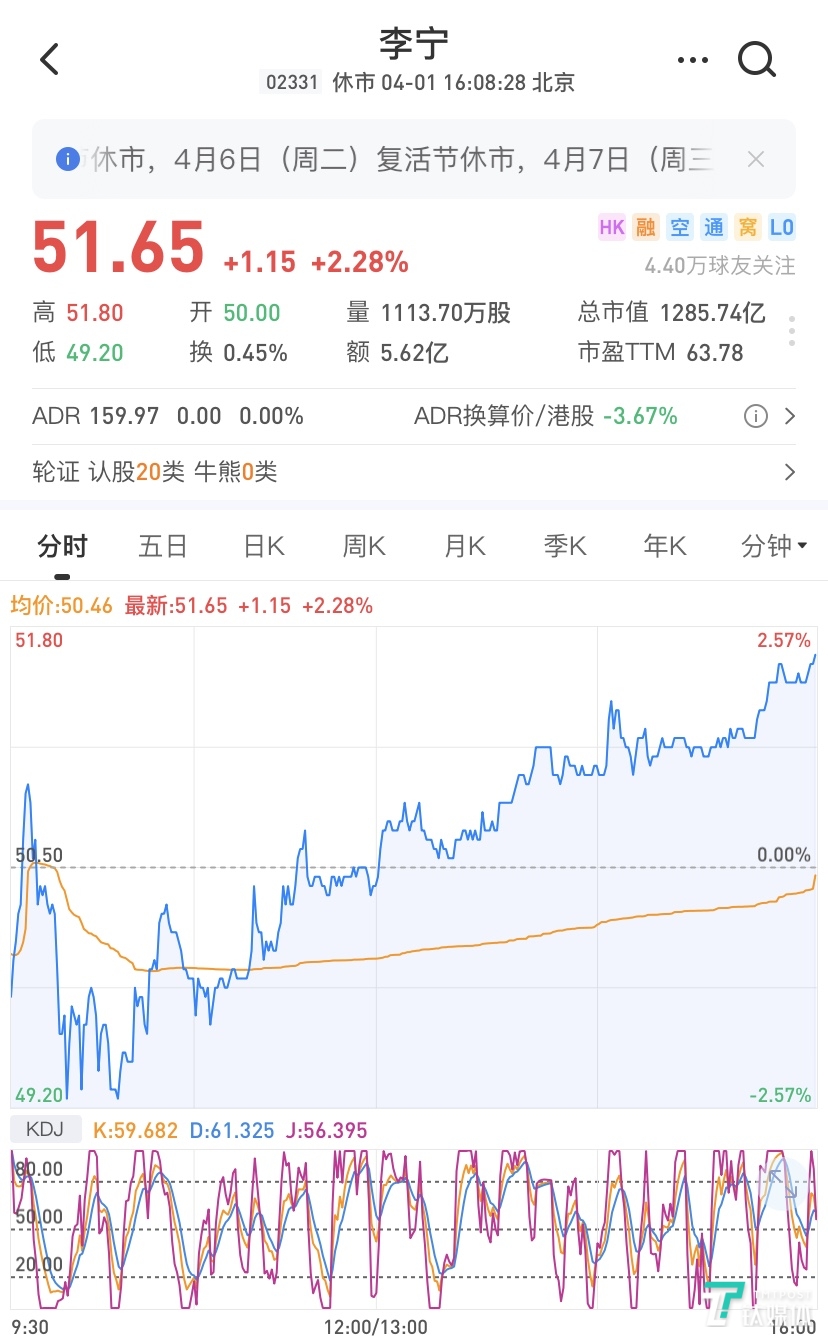Select the 日K chart tab
The height and width of the screenshot is (1342, 828).
(264, 546)
